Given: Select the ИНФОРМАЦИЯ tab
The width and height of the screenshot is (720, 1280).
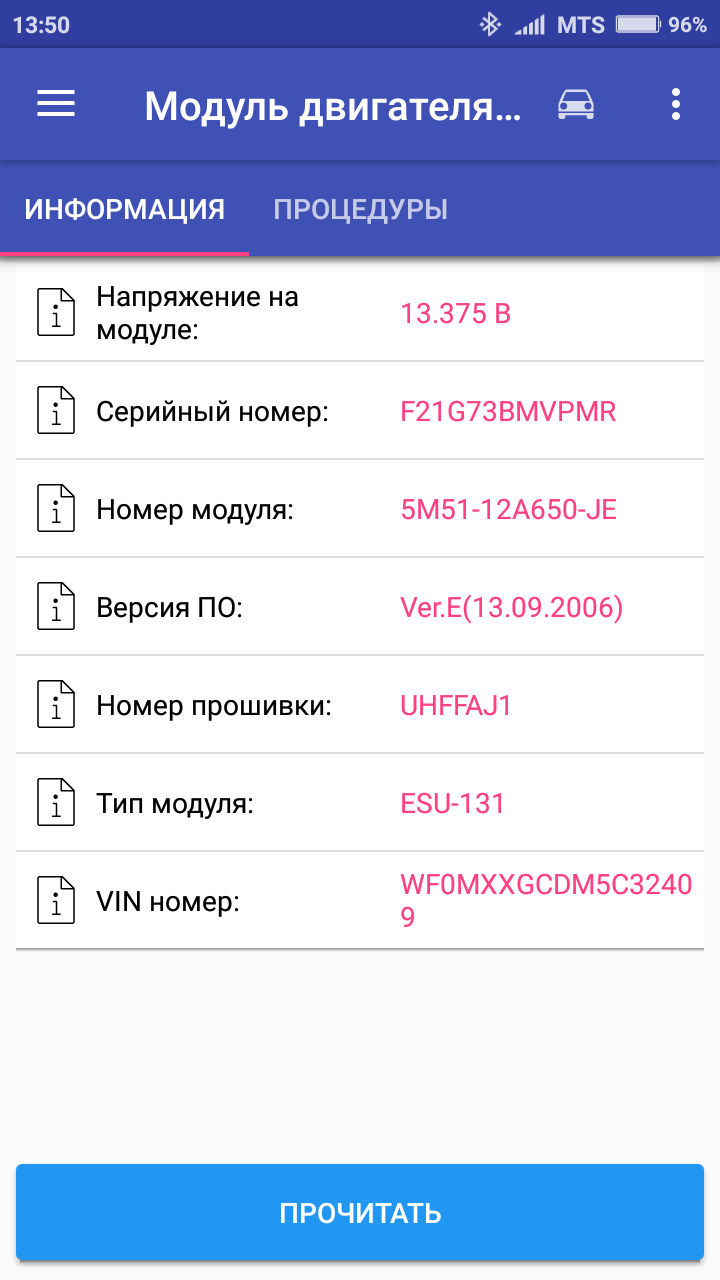Looking at the screenshot, I should pyautogui.click(x=124, y=210).
